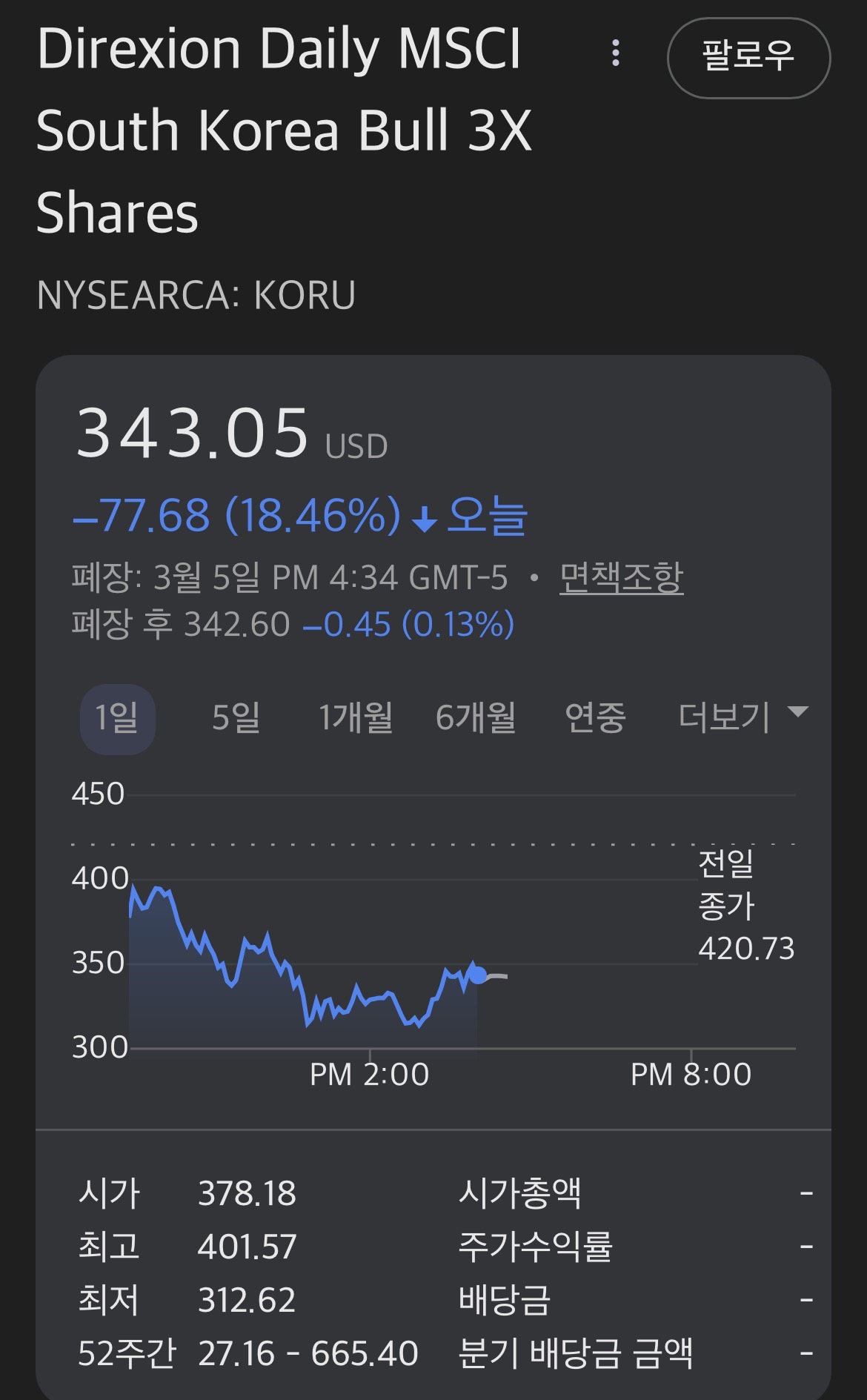Expand the 더보기 range dropdown
Image resolution: width=867 pixels, height=1400 pixels.
tap(742, 717)
